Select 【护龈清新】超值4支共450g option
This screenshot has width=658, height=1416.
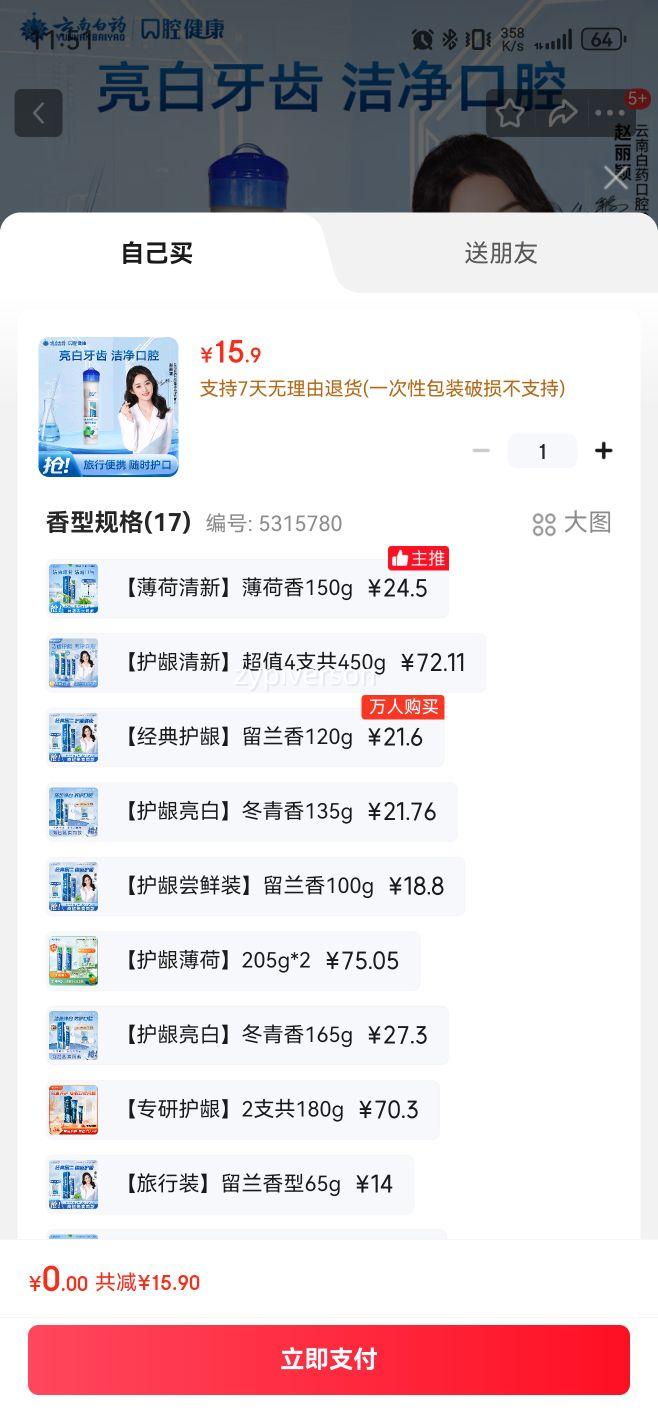(266, 663)
